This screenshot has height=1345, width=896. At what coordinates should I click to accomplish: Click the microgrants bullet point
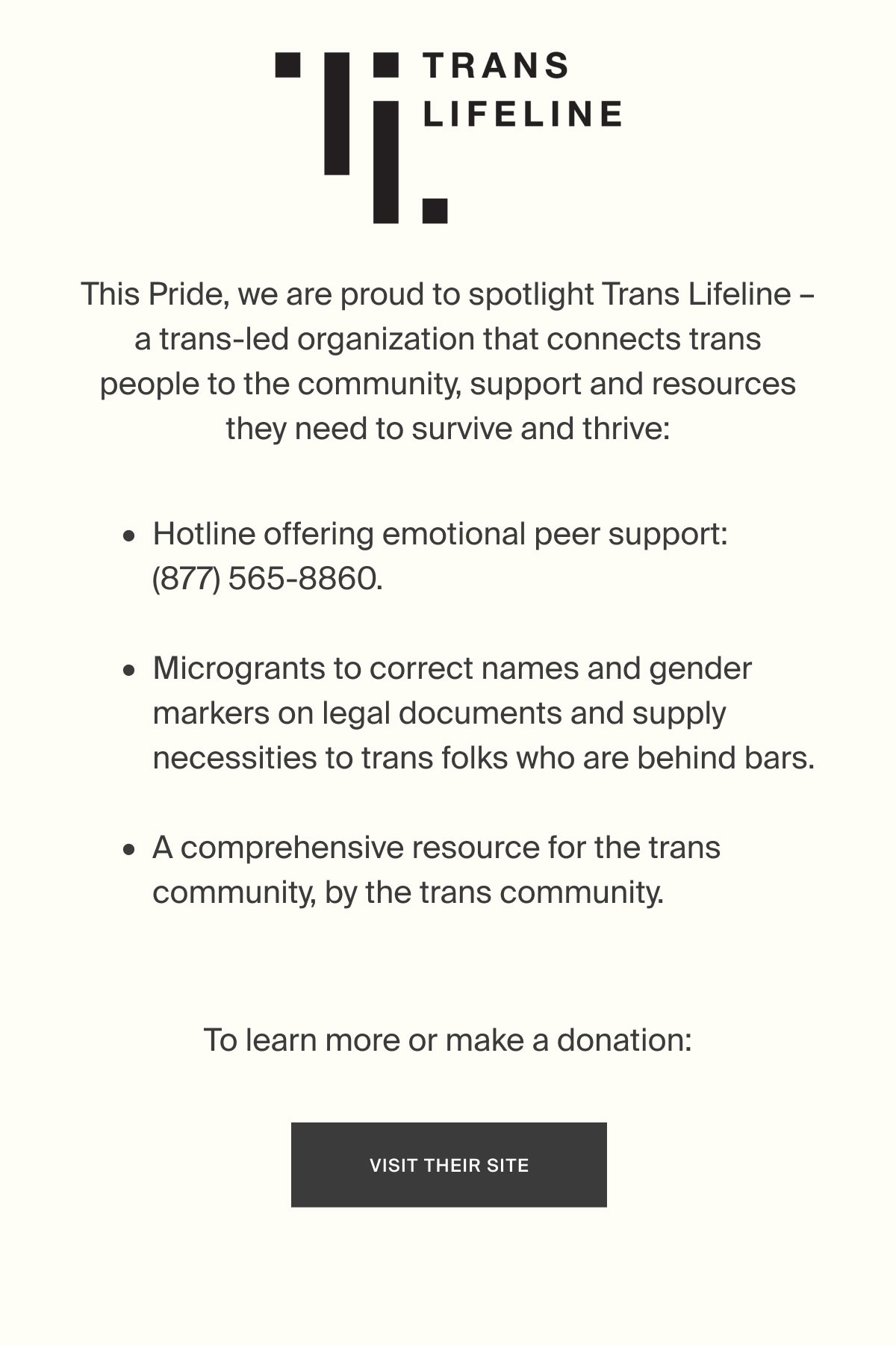coord(484,713)
